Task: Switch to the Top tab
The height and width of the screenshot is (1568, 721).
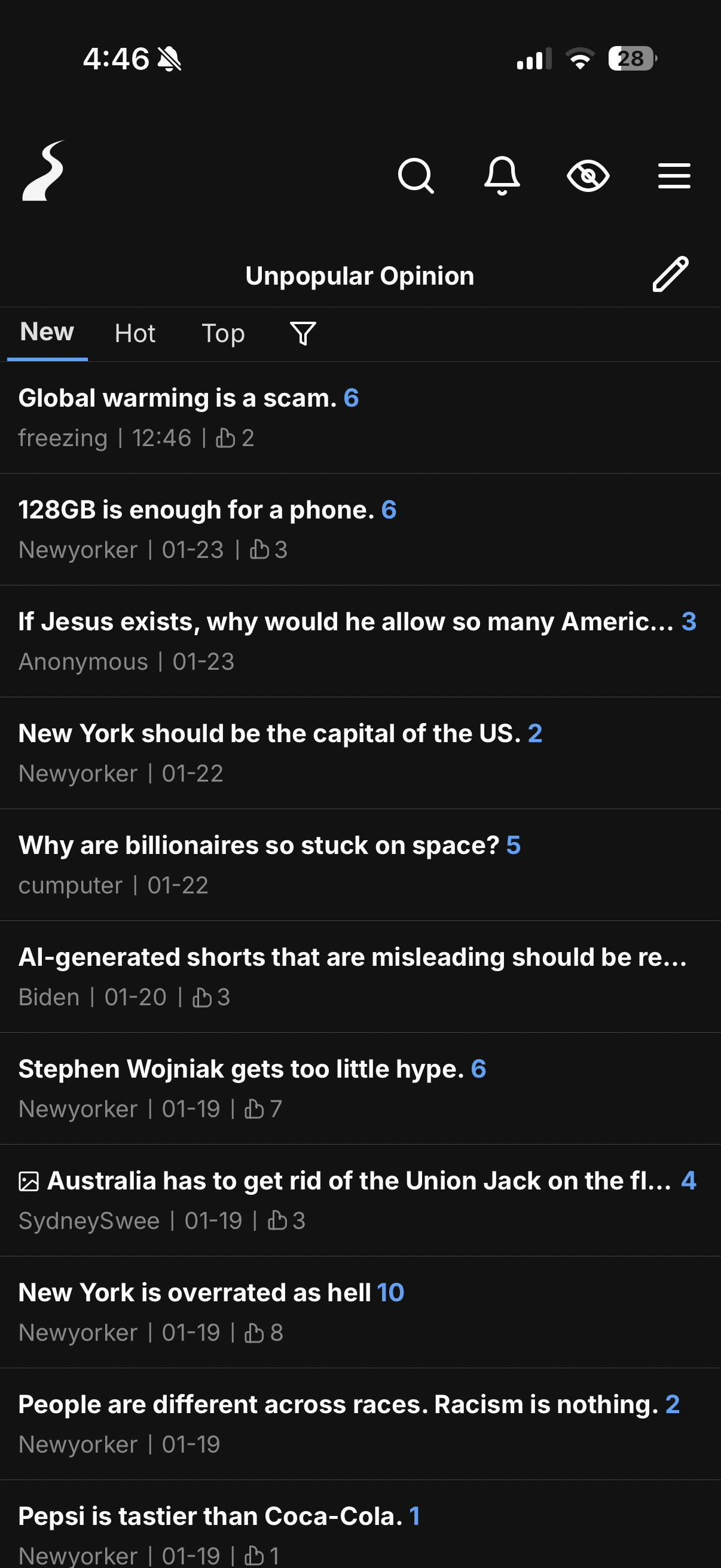Action: (224, 334)
